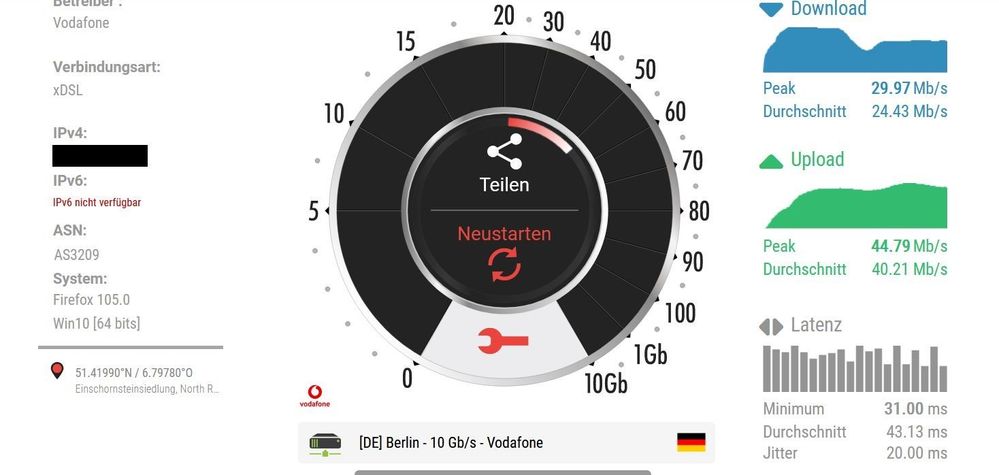
Task: Share the speed test result via Teilen
Action: click(504, 164)
